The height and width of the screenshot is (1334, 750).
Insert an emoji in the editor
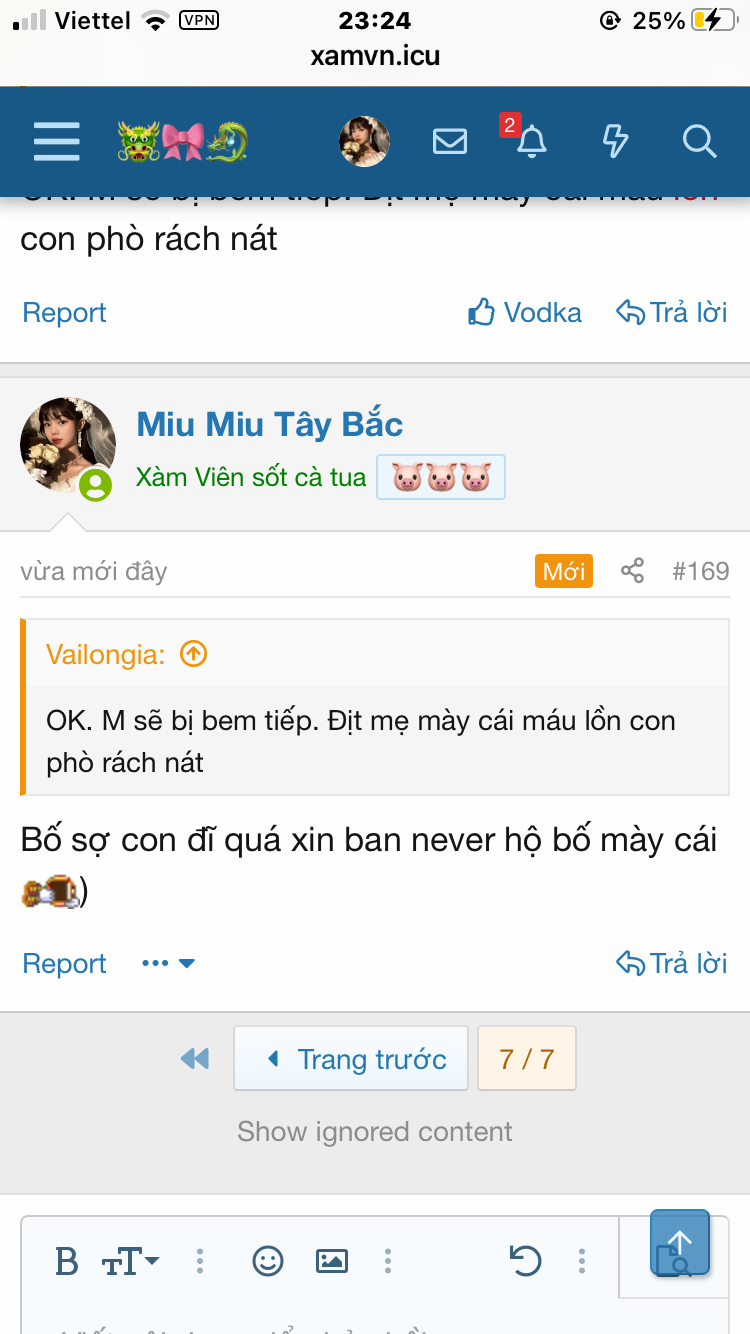[268, 1261]
